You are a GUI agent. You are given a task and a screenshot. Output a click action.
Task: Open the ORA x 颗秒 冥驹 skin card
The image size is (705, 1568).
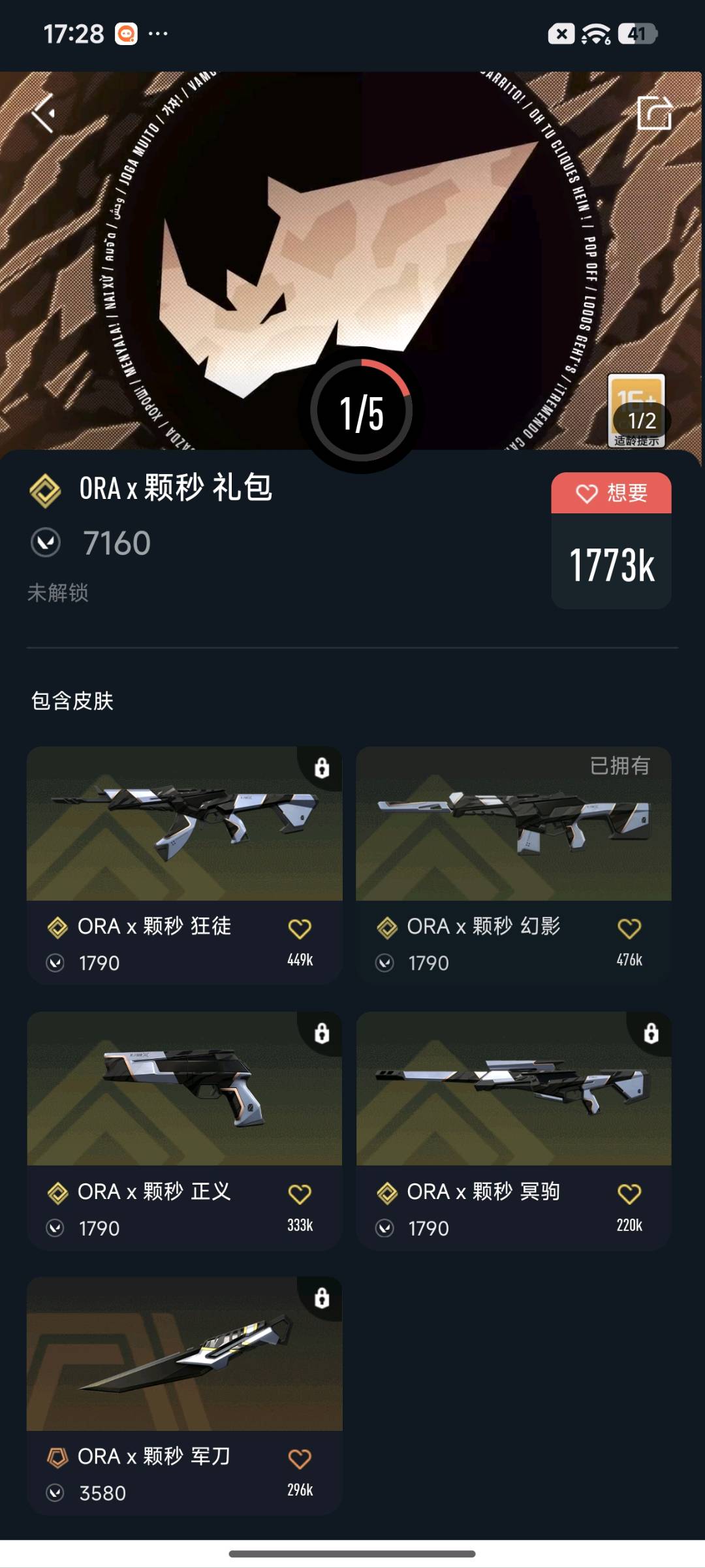pyautogui.click(x=514, y=1130)
